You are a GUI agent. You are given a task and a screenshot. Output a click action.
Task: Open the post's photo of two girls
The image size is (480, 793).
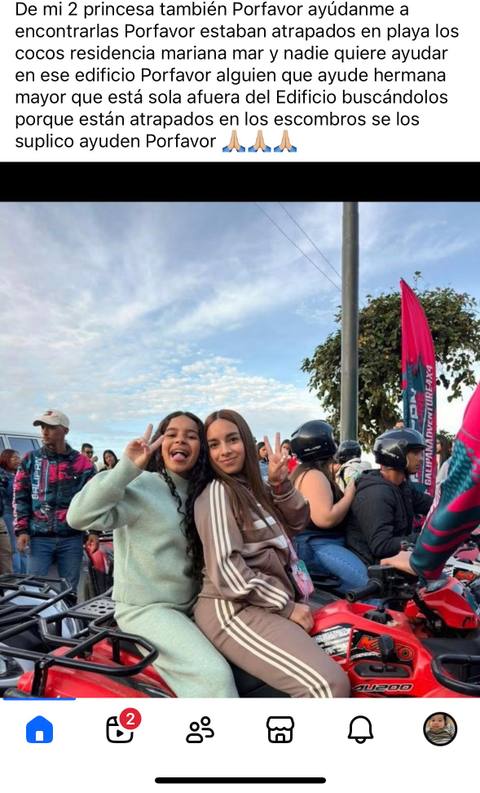(x=240, y=450)
